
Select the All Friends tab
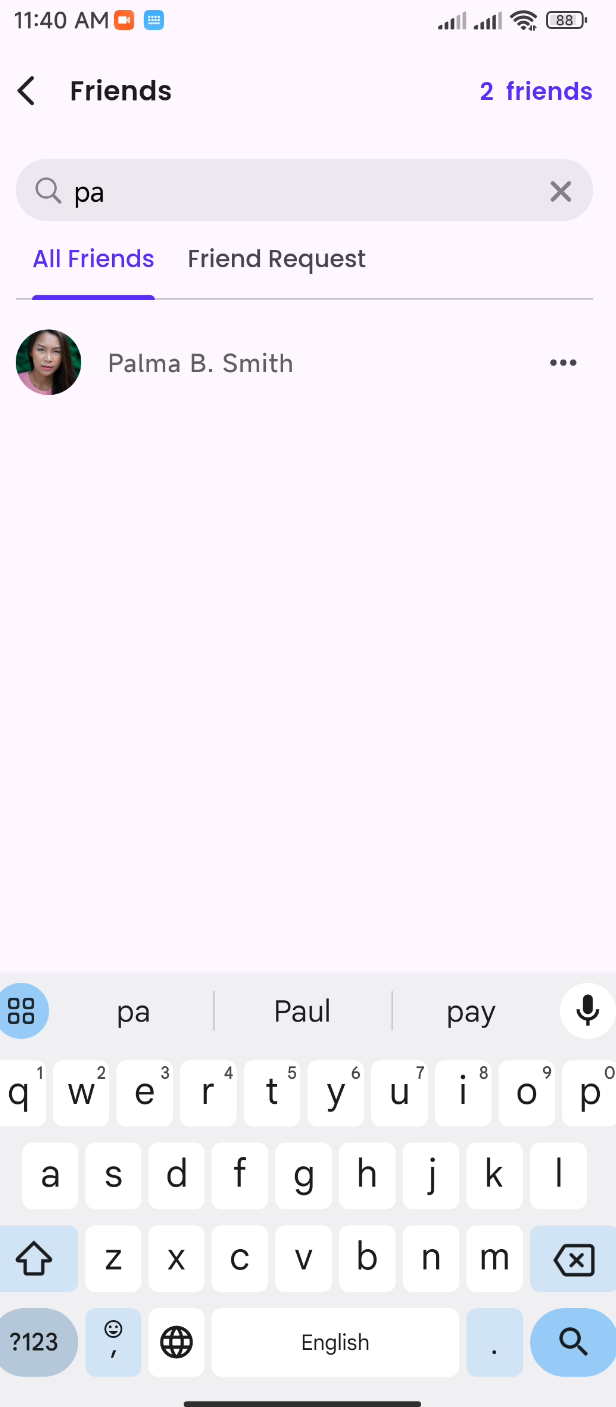tap(93, 259)
